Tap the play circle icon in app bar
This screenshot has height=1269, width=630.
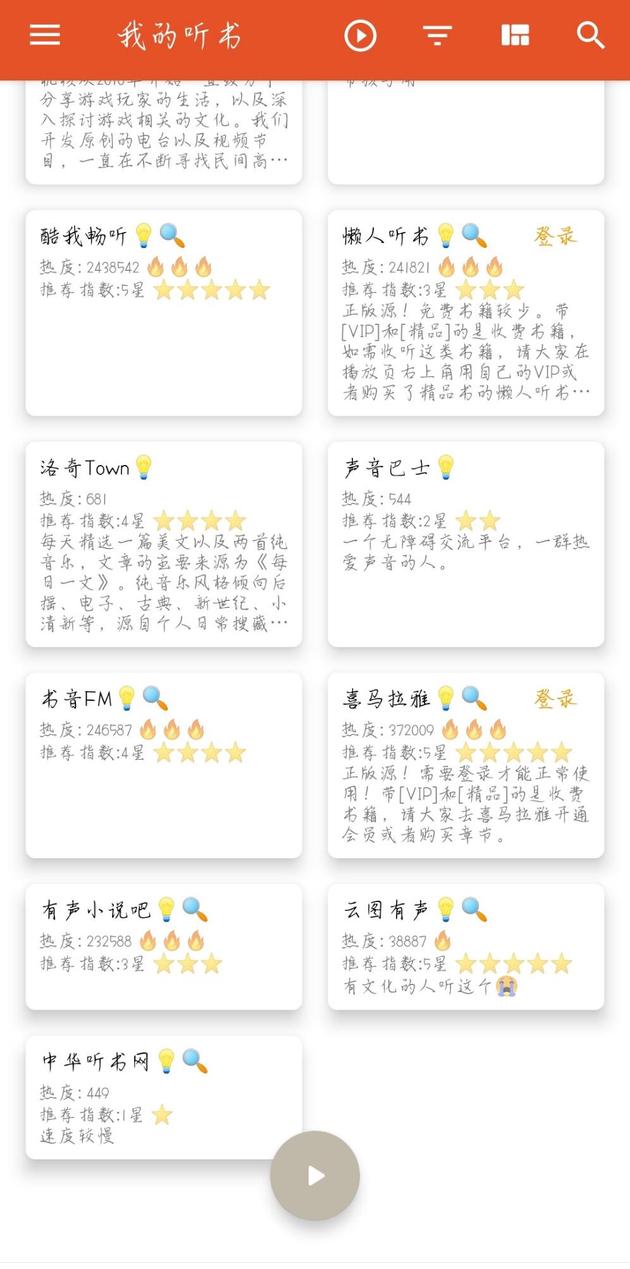[360, 36]
